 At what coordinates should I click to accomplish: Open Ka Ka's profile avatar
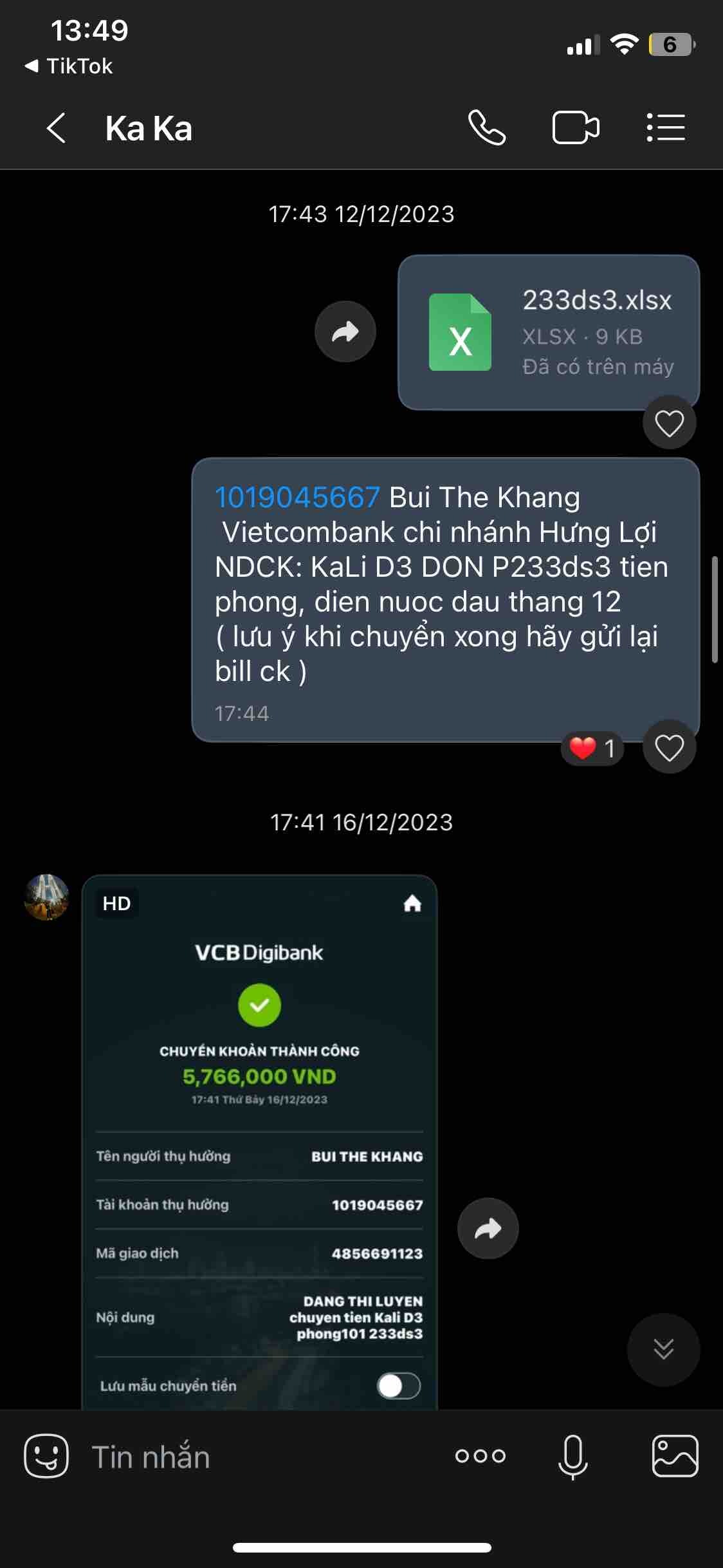(x=46, y=897)
